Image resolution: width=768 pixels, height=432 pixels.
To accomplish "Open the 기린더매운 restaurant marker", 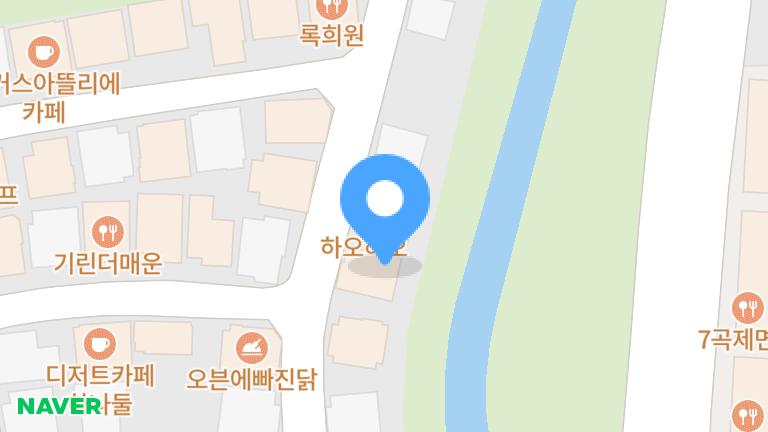I will (x=106, y=233).
